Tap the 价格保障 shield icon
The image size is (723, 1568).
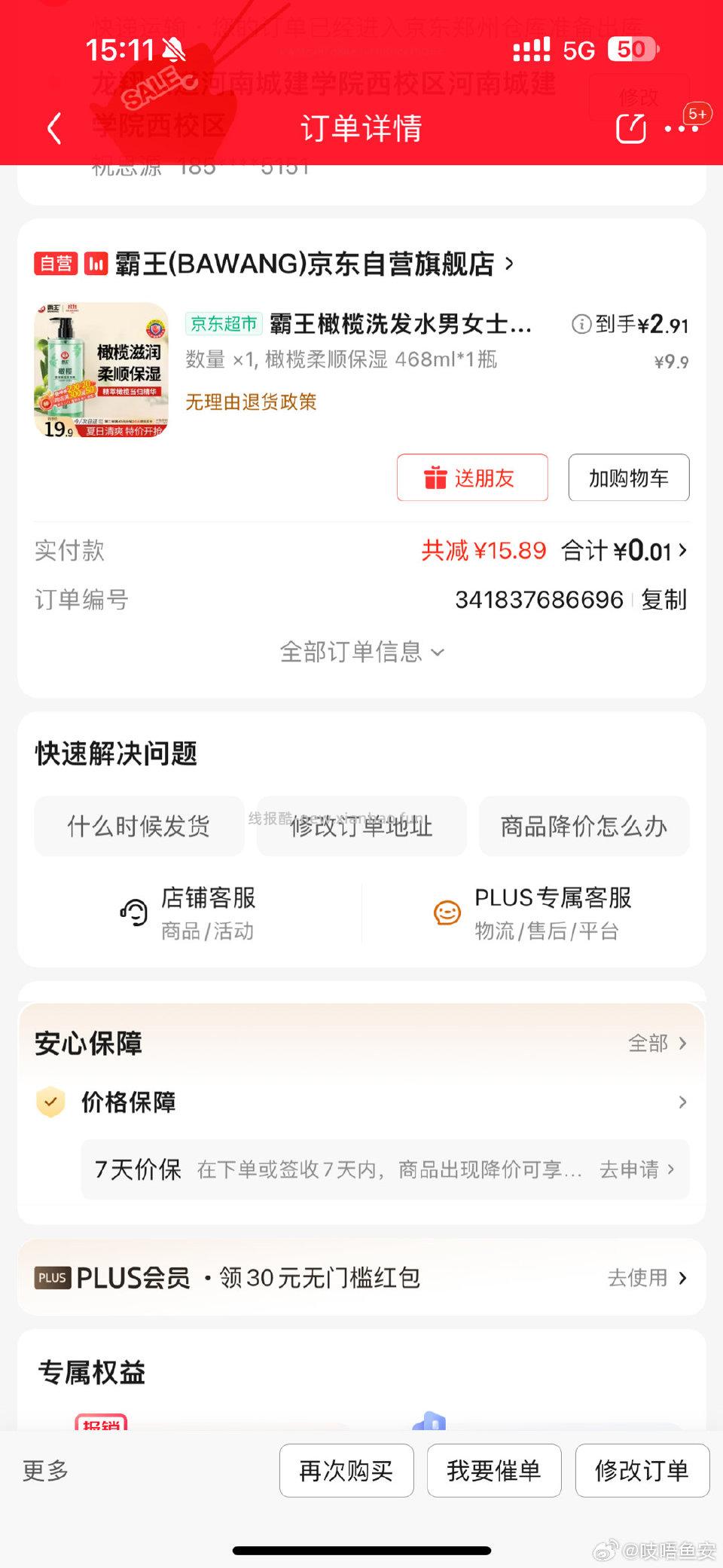(x=50, y=1102)
